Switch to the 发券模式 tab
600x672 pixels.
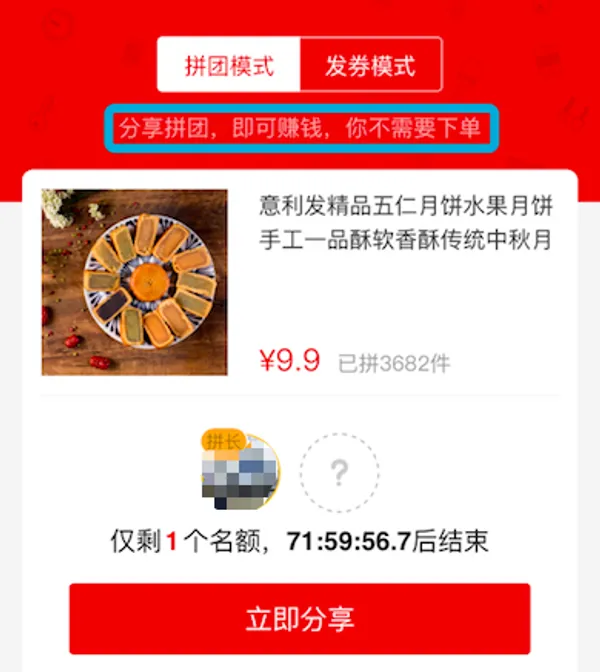coord(370,66)
